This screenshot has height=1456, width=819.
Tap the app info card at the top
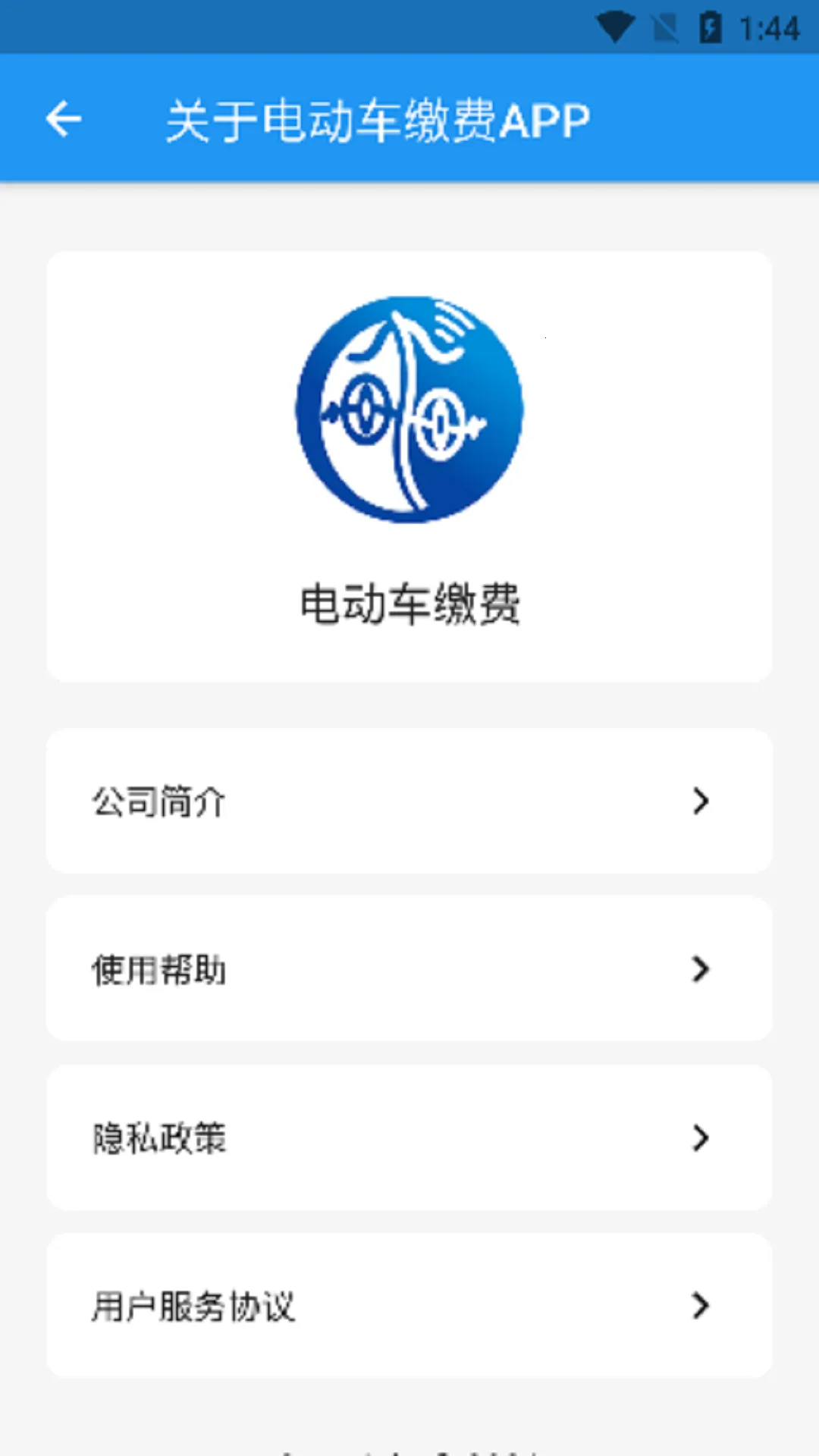click(409, 464)
